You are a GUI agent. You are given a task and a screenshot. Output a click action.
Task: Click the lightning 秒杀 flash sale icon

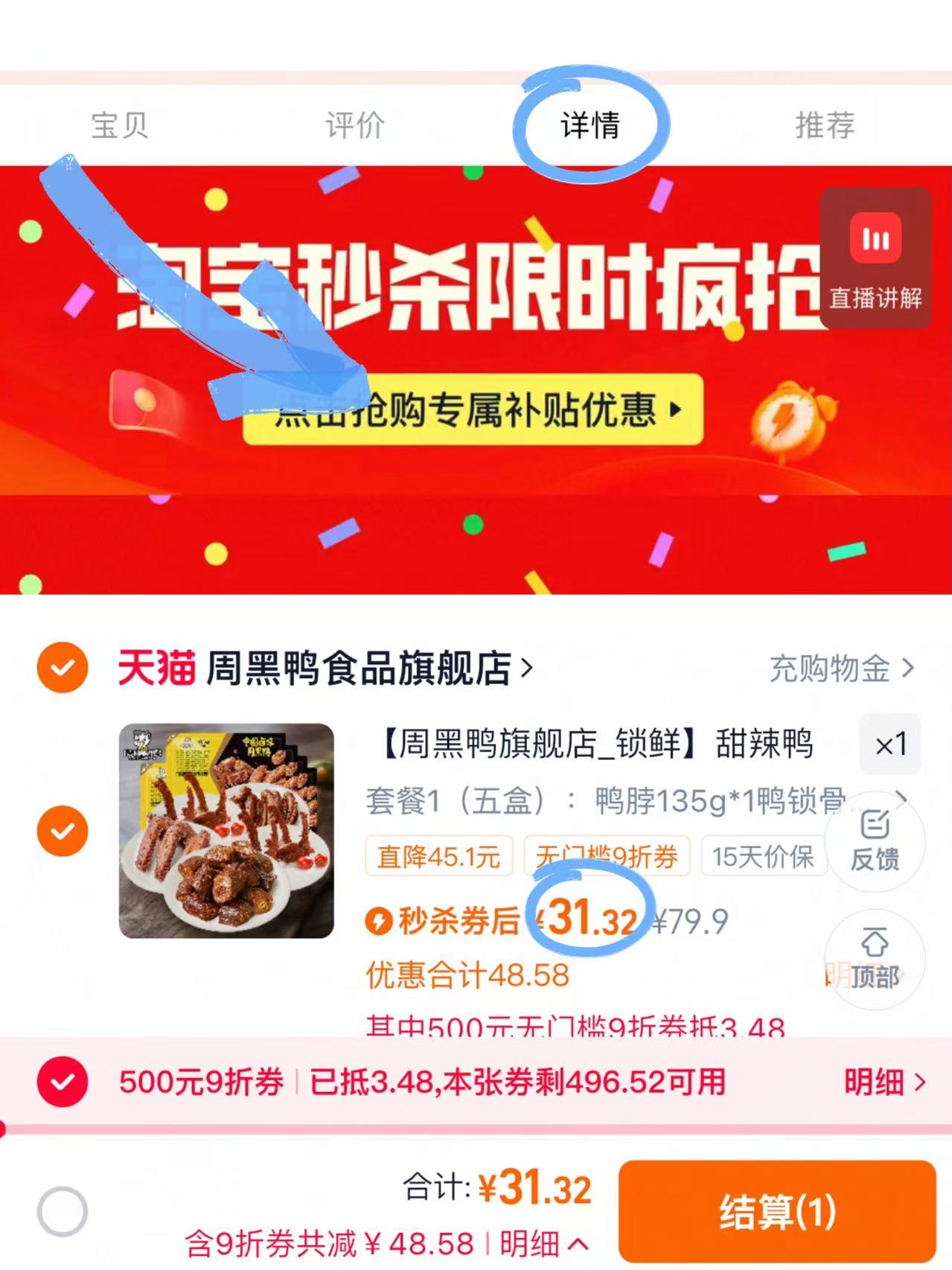380,922
